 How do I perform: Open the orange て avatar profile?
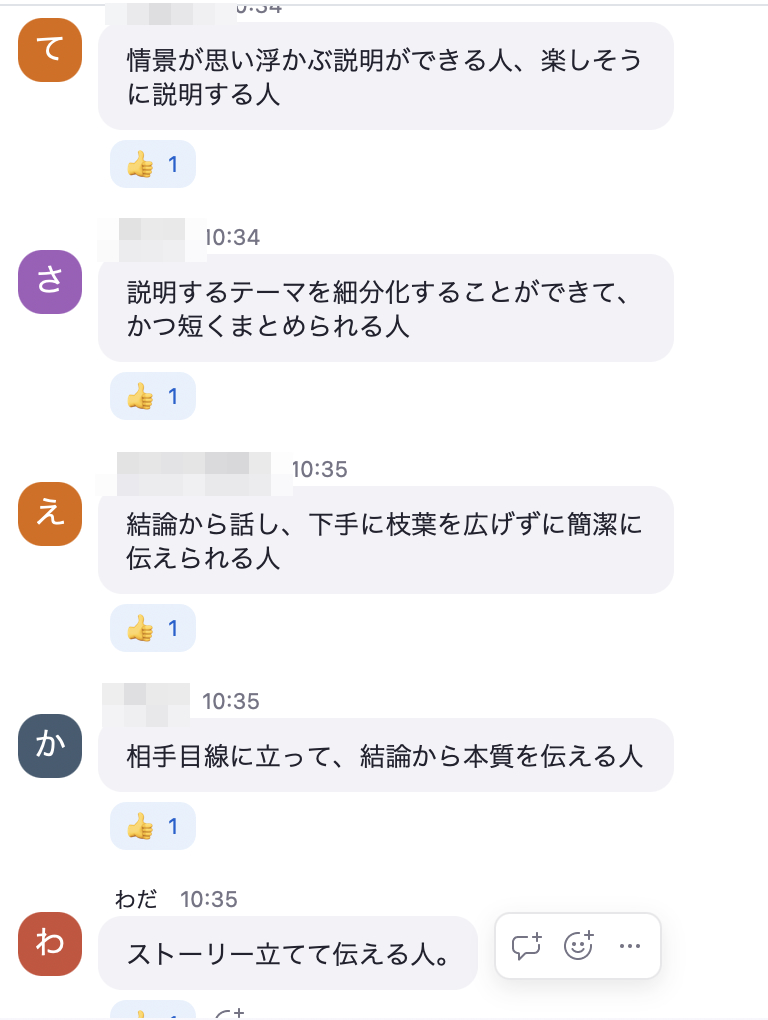click(x=50, y=50)
